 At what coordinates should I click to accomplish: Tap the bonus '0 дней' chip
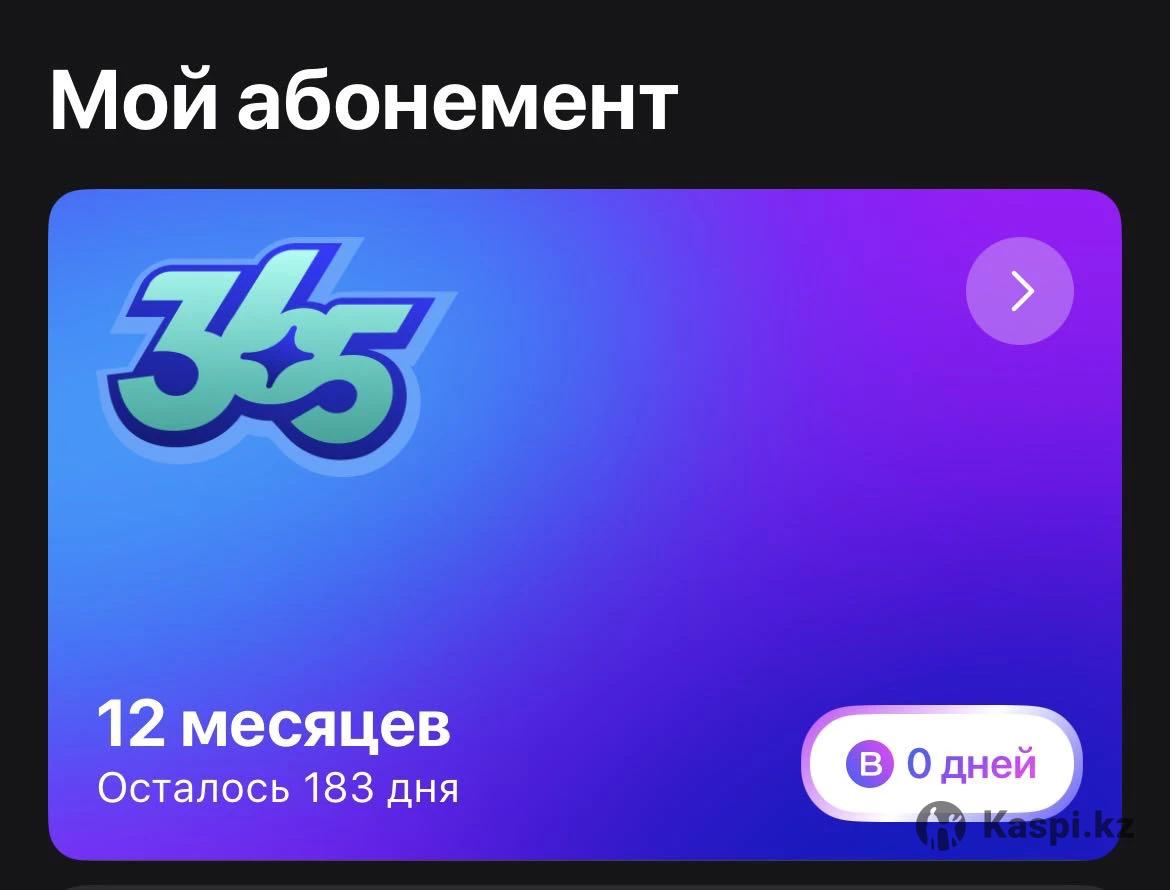pyautogui.click(x=941, y=765)
